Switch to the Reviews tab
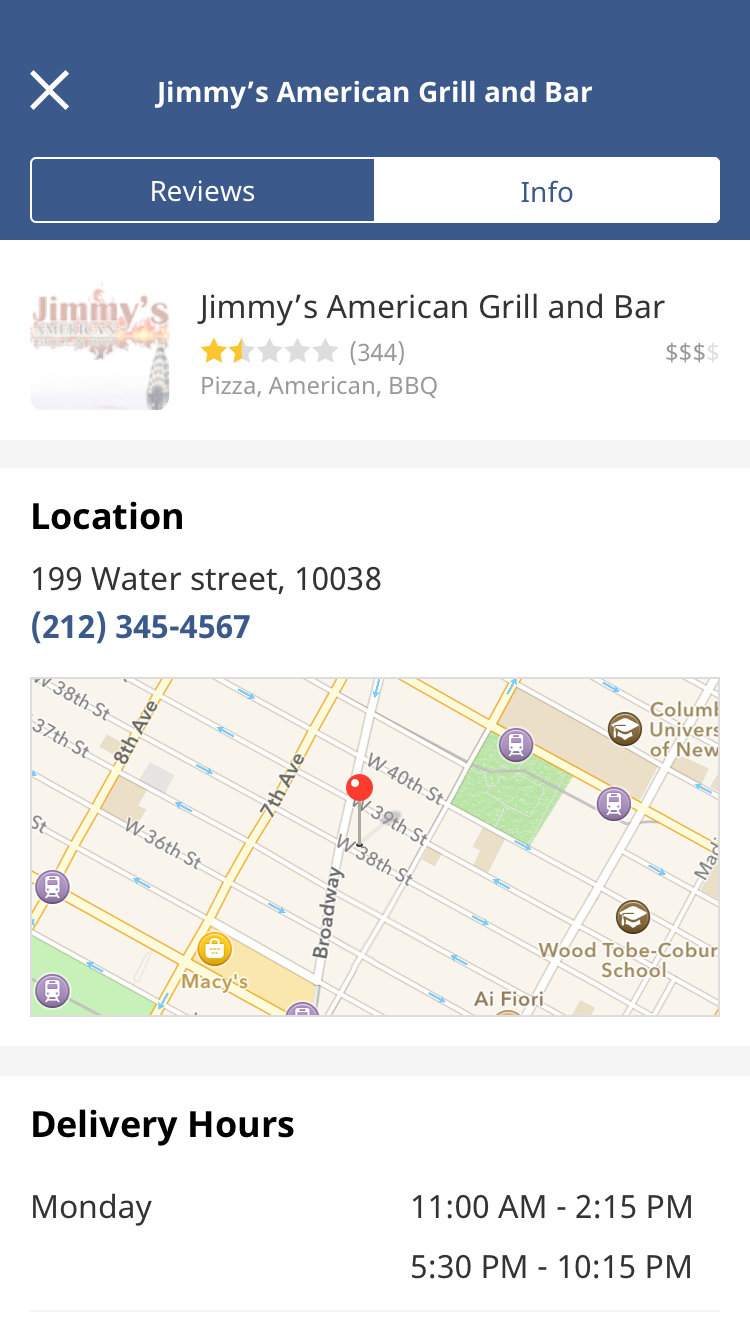This screenshot has height=1334, width=750. (203, 191)
